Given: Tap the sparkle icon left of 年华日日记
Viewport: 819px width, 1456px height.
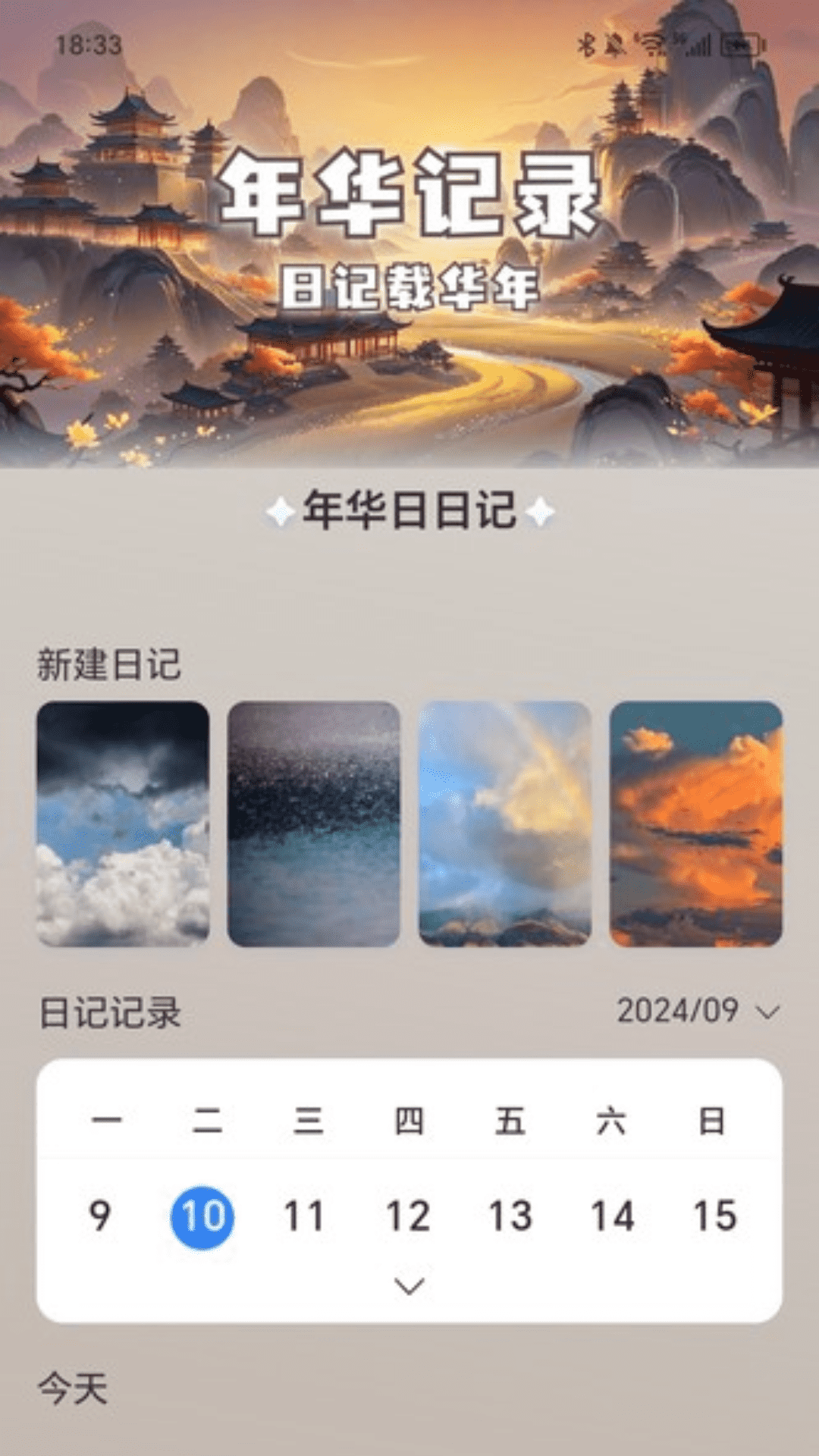Looking at the screenshot, I should 281,513.
